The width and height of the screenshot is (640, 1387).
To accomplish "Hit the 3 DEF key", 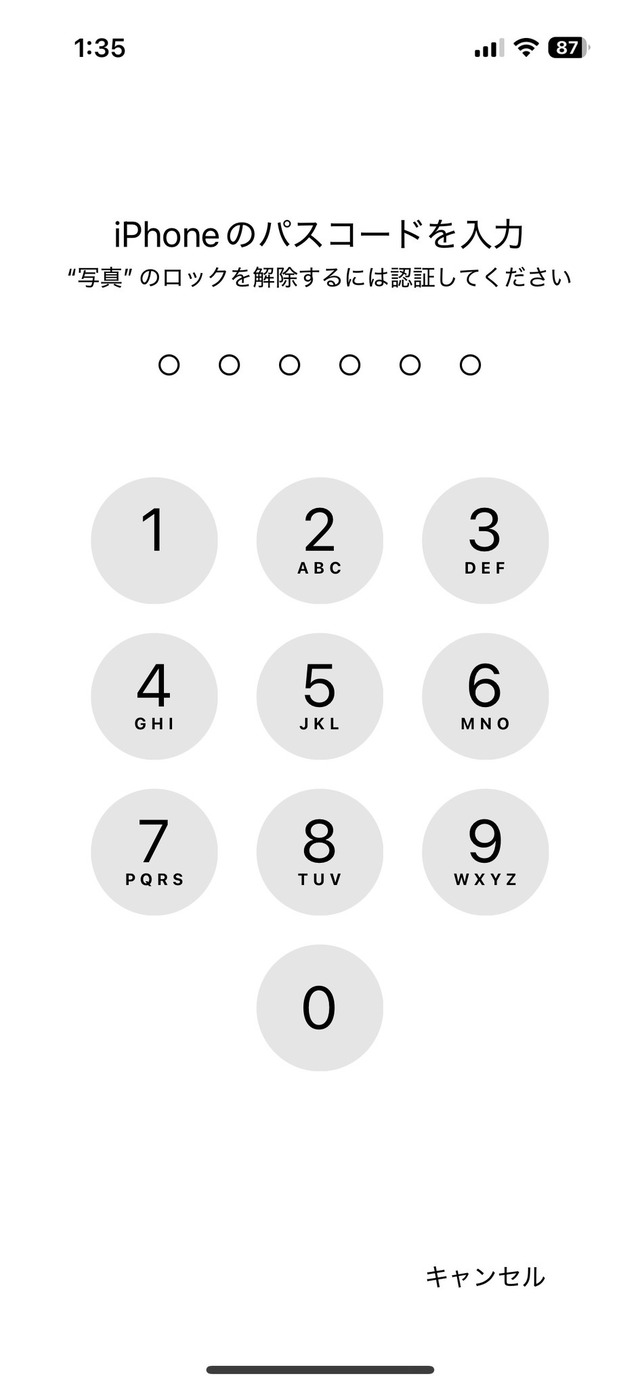I will (x=485, y=540).
